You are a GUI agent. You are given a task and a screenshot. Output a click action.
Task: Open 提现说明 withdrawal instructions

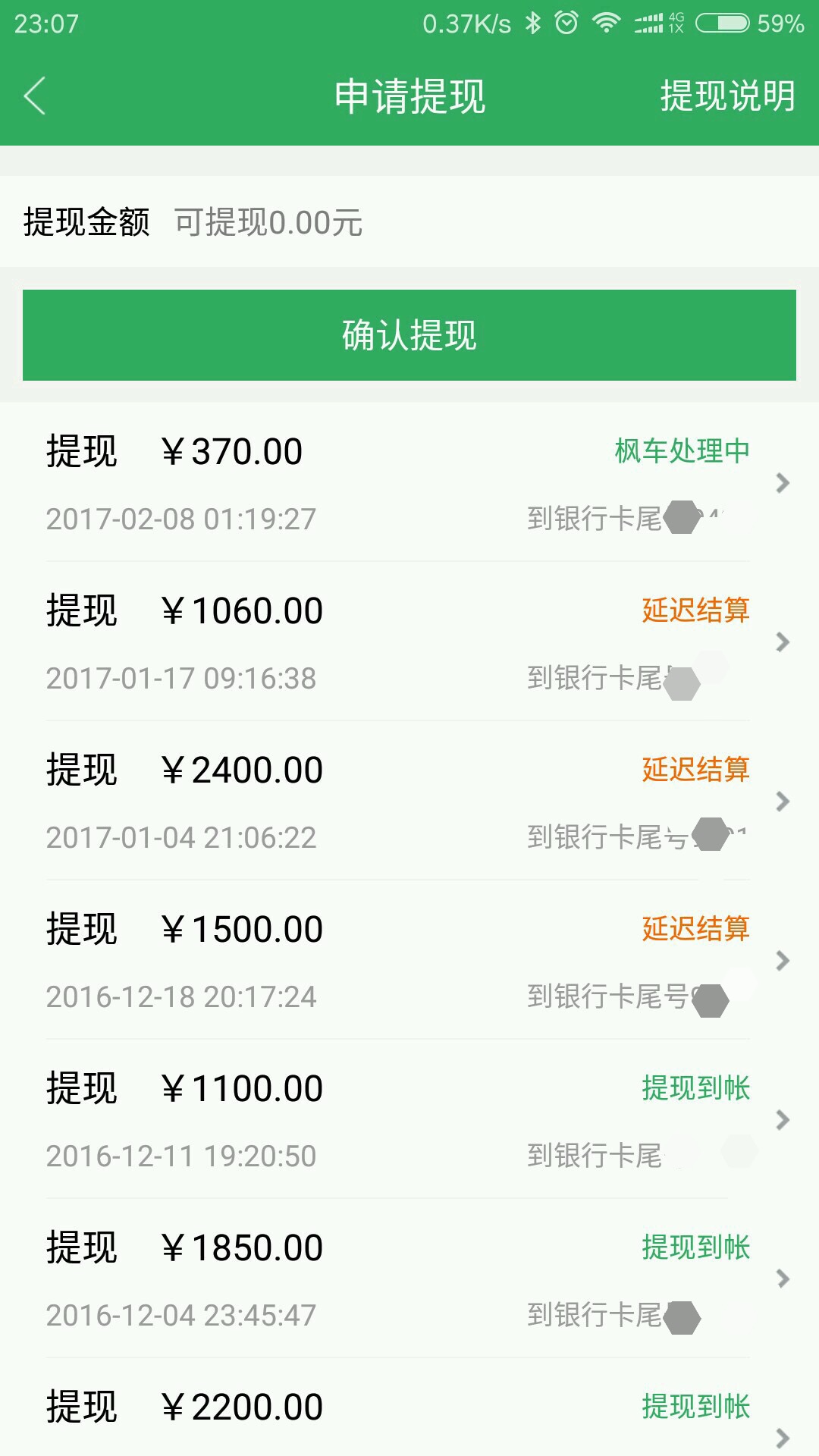coord(726,96)
